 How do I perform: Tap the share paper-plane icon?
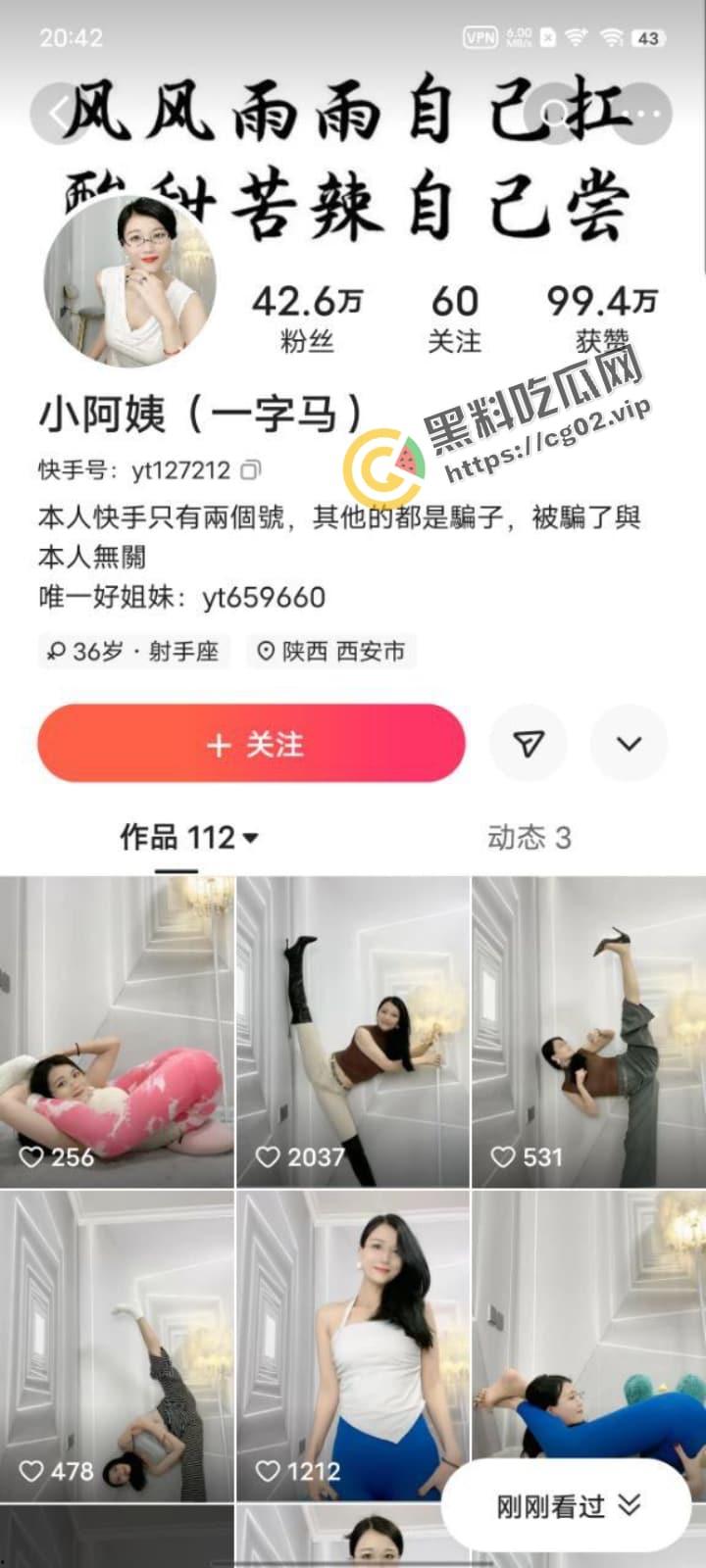[528, 745]
